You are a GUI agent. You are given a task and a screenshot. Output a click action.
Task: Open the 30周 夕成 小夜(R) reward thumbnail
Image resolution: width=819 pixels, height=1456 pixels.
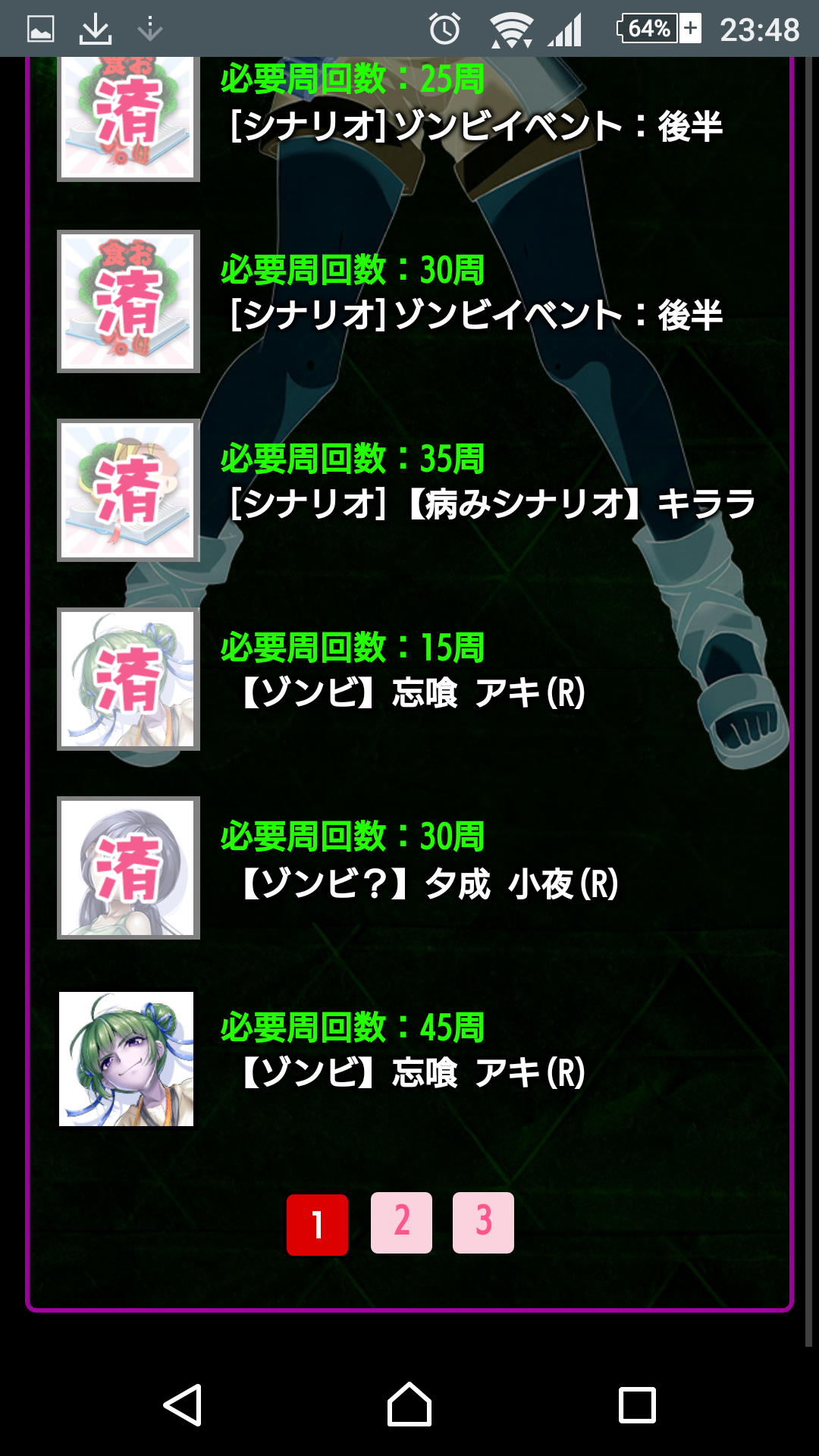pos(128,868)
